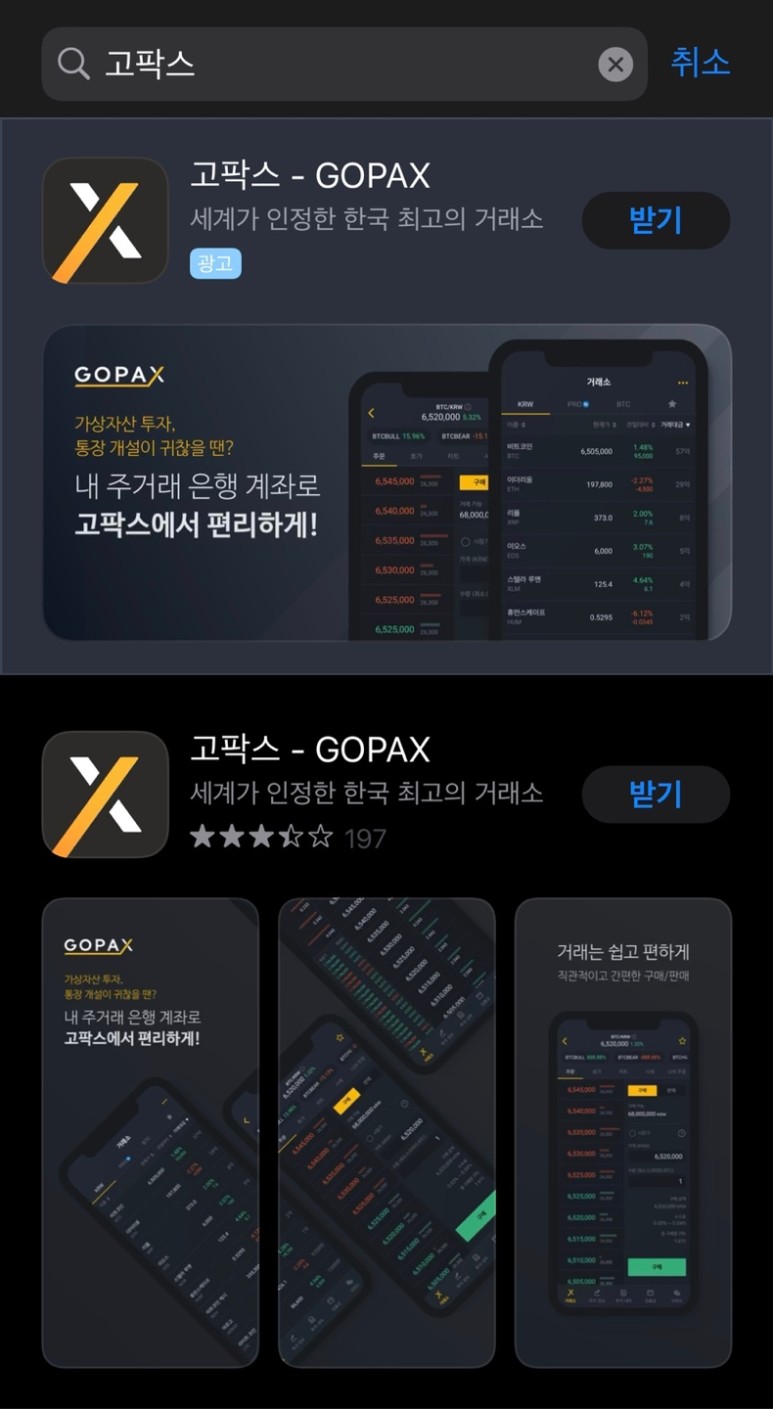The image size is (773, 1409).
Task: Open the sponsored GOPAX ad banner image
Action: pyautogui.click(x=386, y=482)
